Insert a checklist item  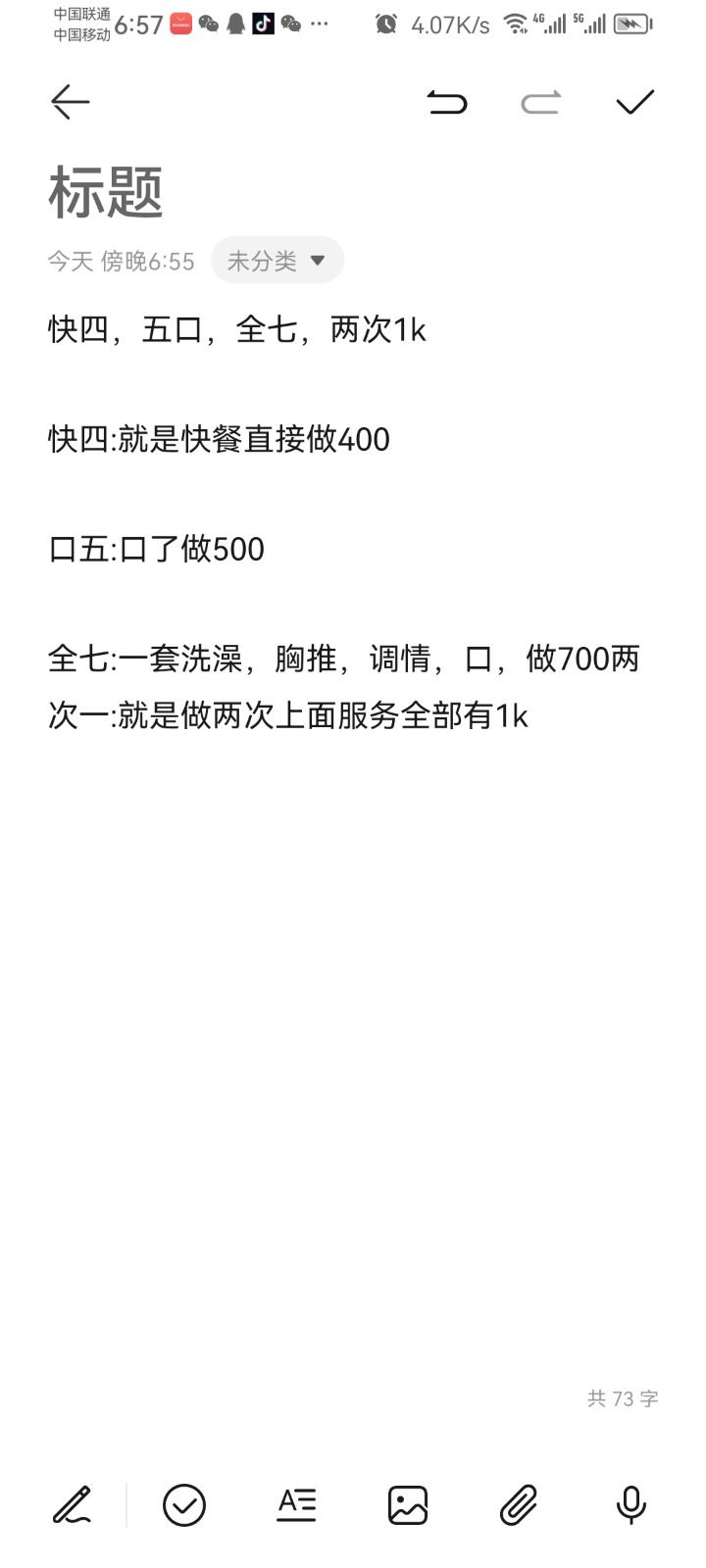(184, 1505)
